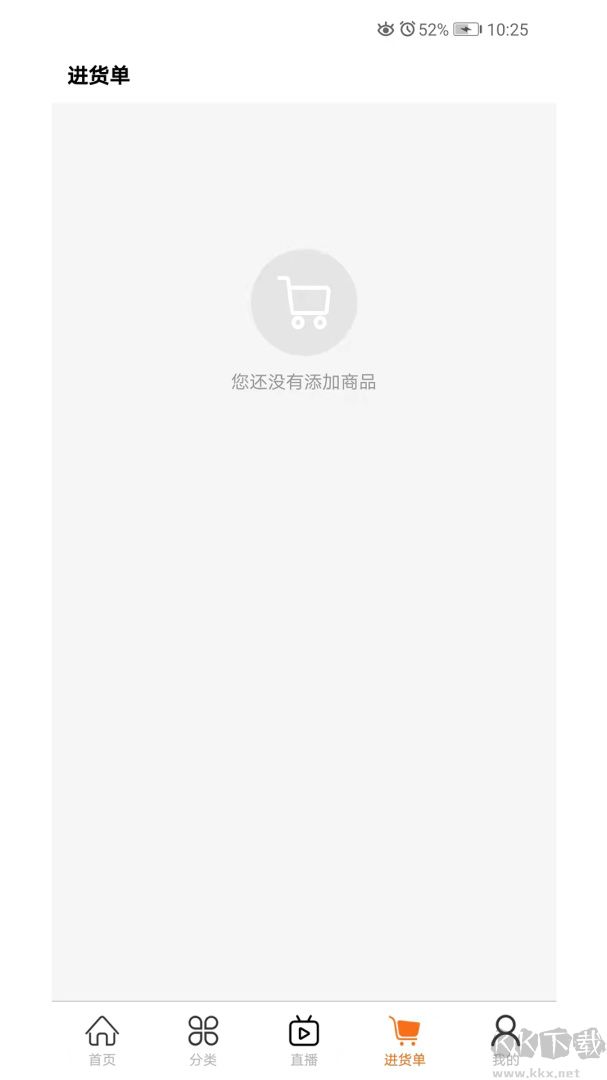Image resolution: width=607 pixels, height=1080 pixels.
Task: Go to the 首页 home tab
Action: [x=102, y=1040]
